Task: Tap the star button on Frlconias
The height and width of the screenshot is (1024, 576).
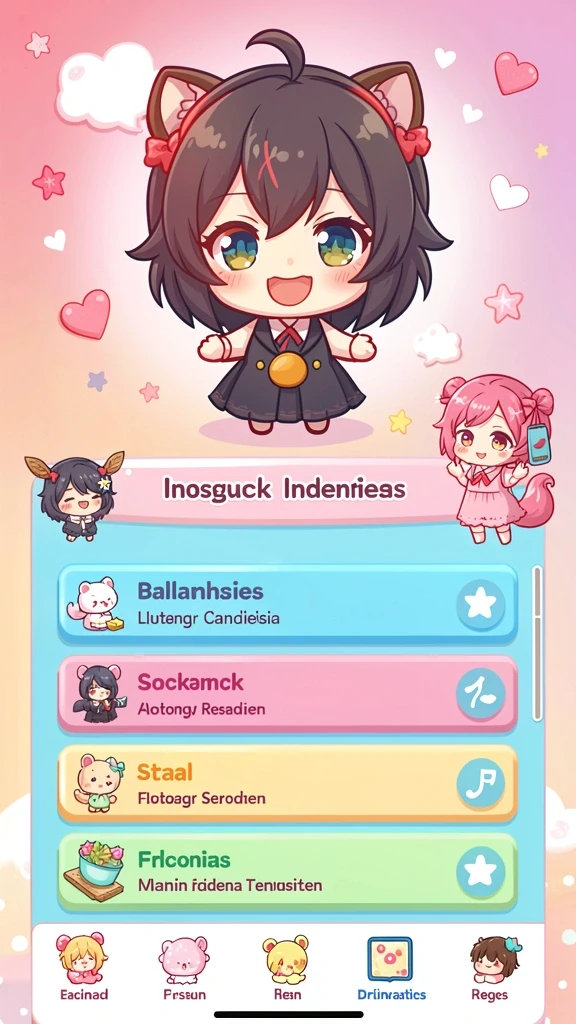Action: 481,872
